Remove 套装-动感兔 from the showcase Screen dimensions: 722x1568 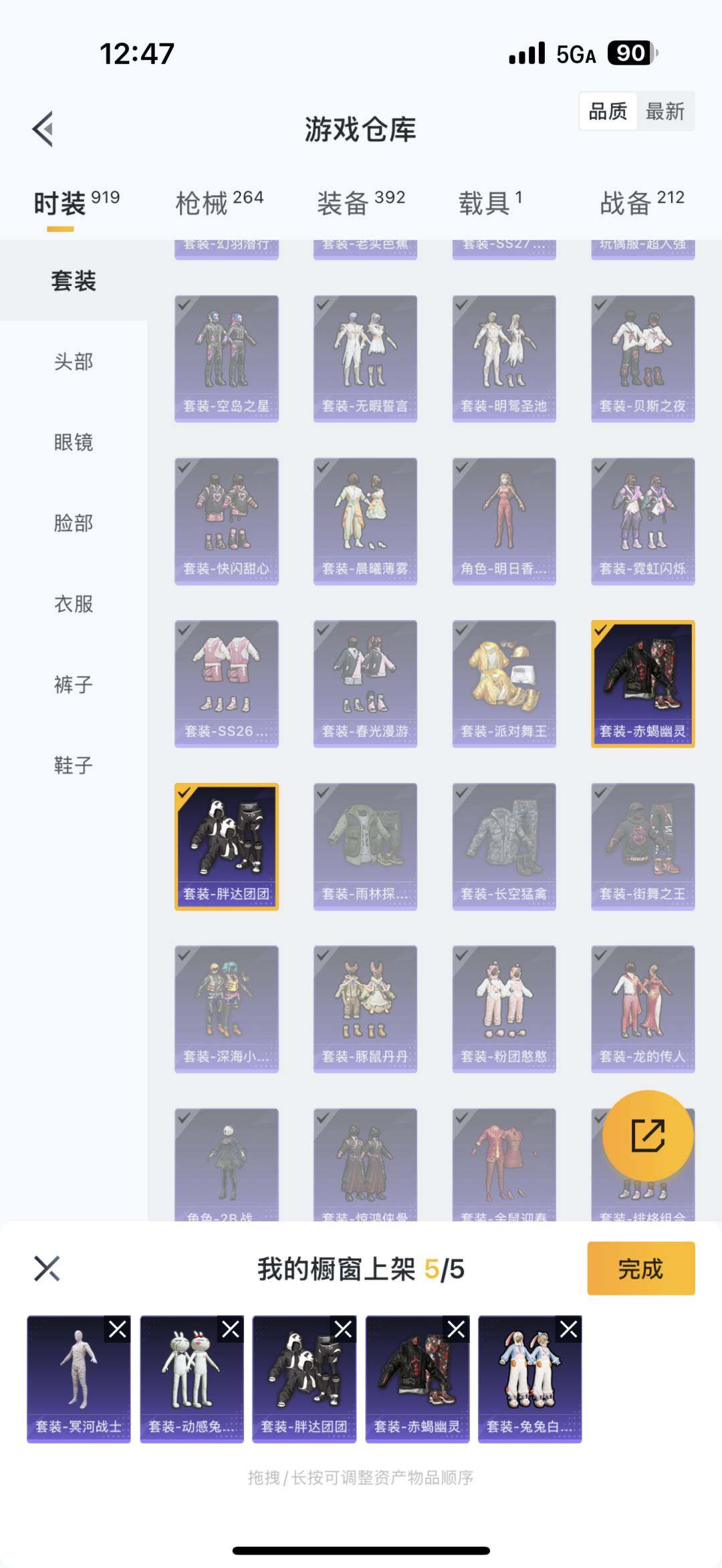pos(231,1329)
